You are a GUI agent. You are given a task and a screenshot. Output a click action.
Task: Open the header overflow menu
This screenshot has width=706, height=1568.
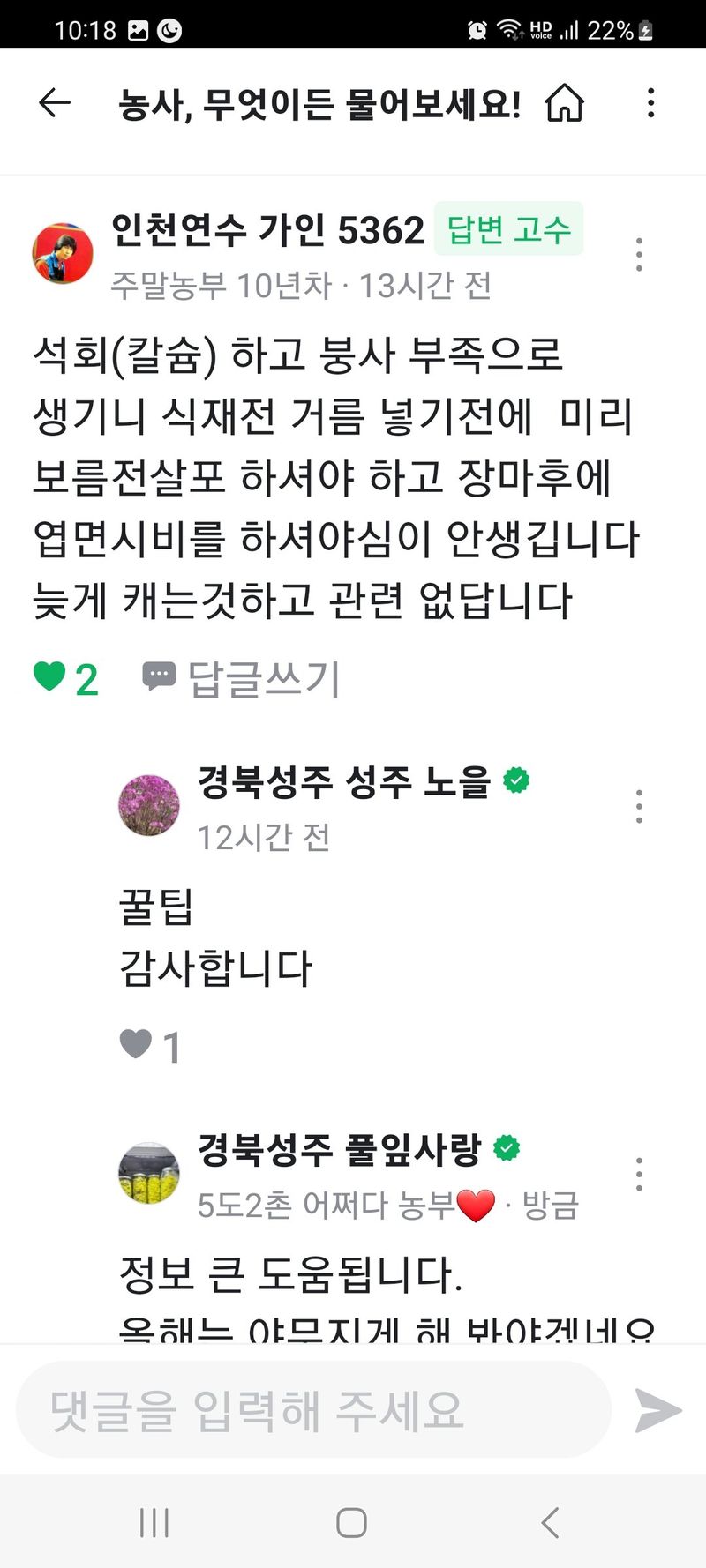point(650,103)
